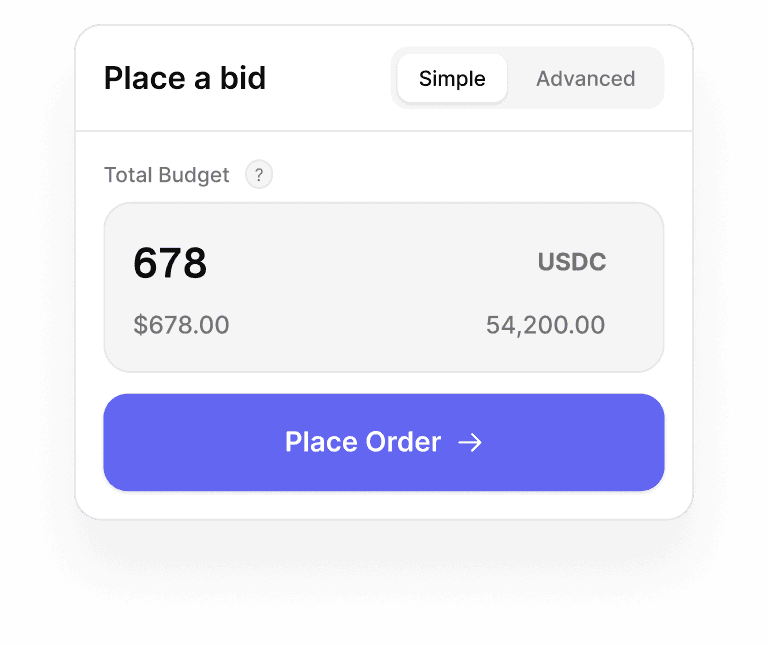
Task: Tap the Place Order button
Action: (384, 442)
